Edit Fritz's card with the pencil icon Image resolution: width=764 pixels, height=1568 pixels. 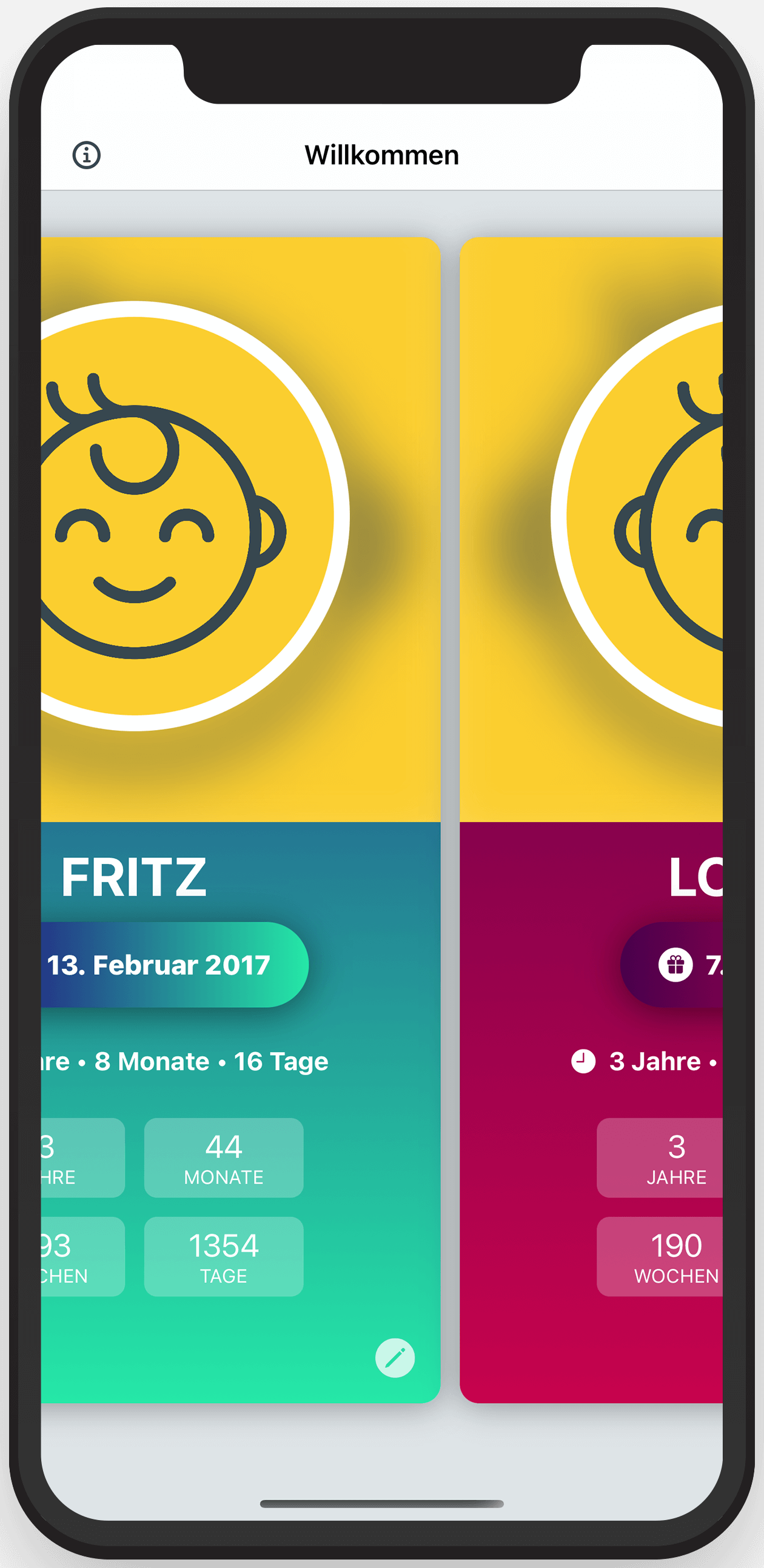395,1358
